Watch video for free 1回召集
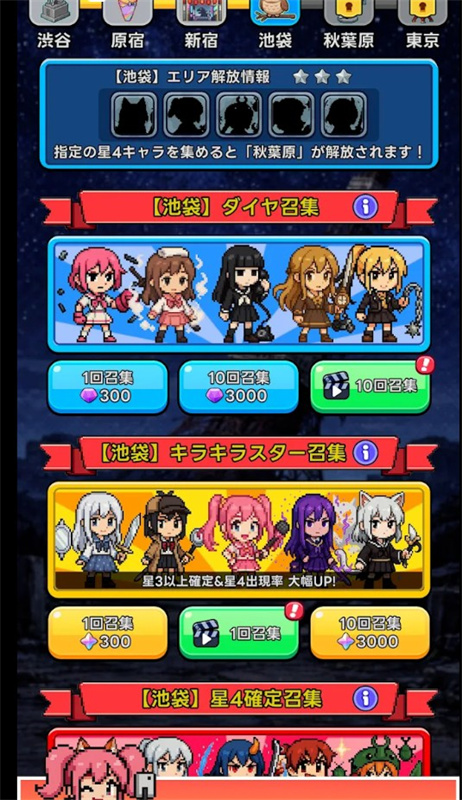This screenshot has width=462, height=800. point(239,633)
